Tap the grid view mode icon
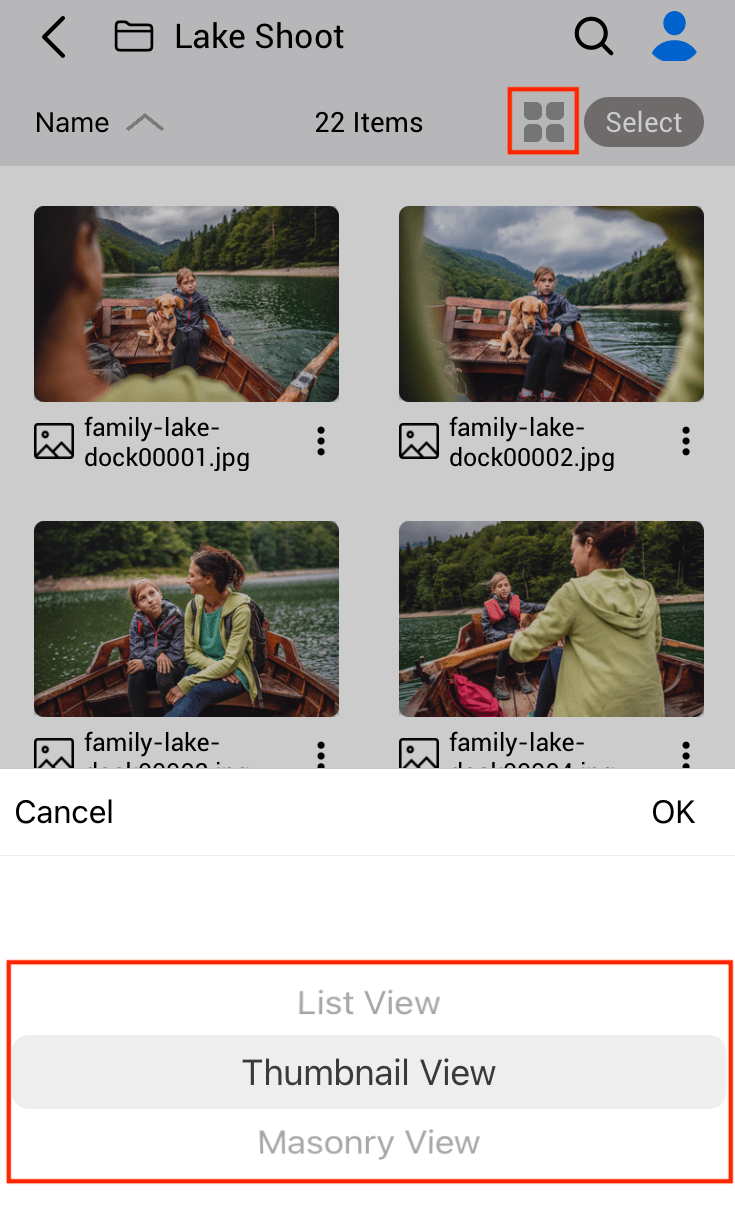 pyautogui.click(x=544, y=122)
